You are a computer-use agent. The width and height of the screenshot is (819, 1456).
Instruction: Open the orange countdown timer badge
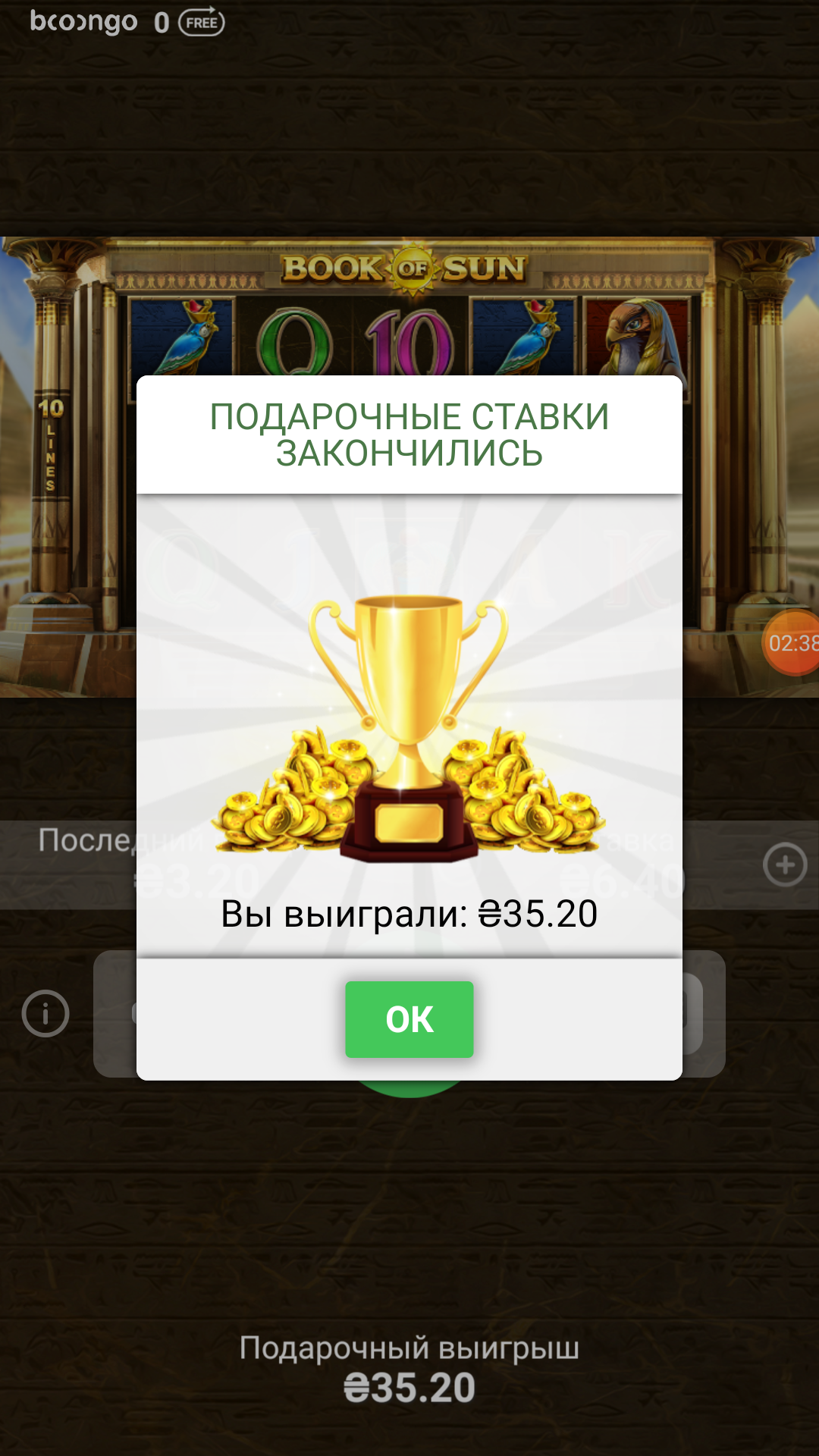791,643
